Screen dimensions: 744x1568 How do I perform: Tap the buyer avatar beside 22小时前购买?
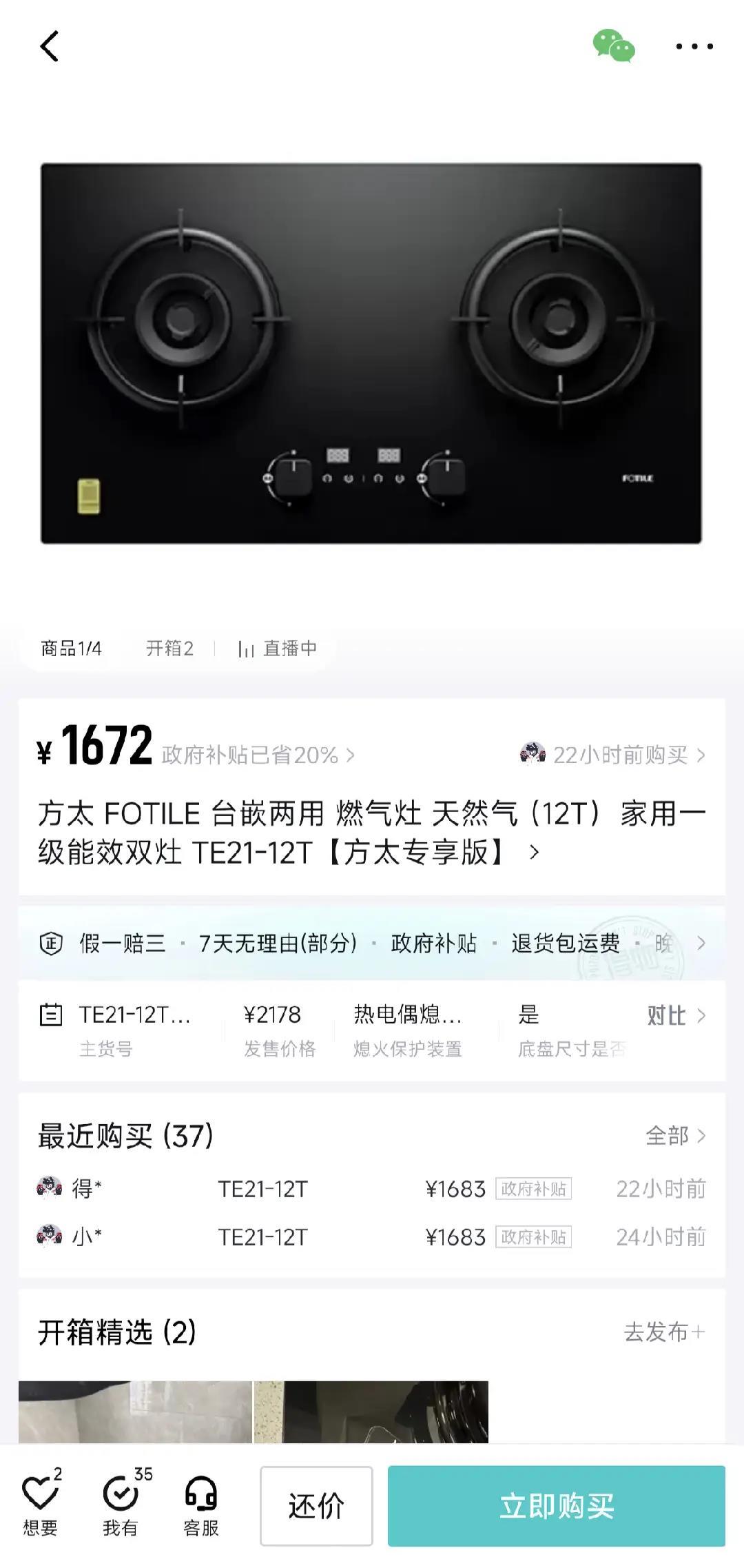point(530,755)
